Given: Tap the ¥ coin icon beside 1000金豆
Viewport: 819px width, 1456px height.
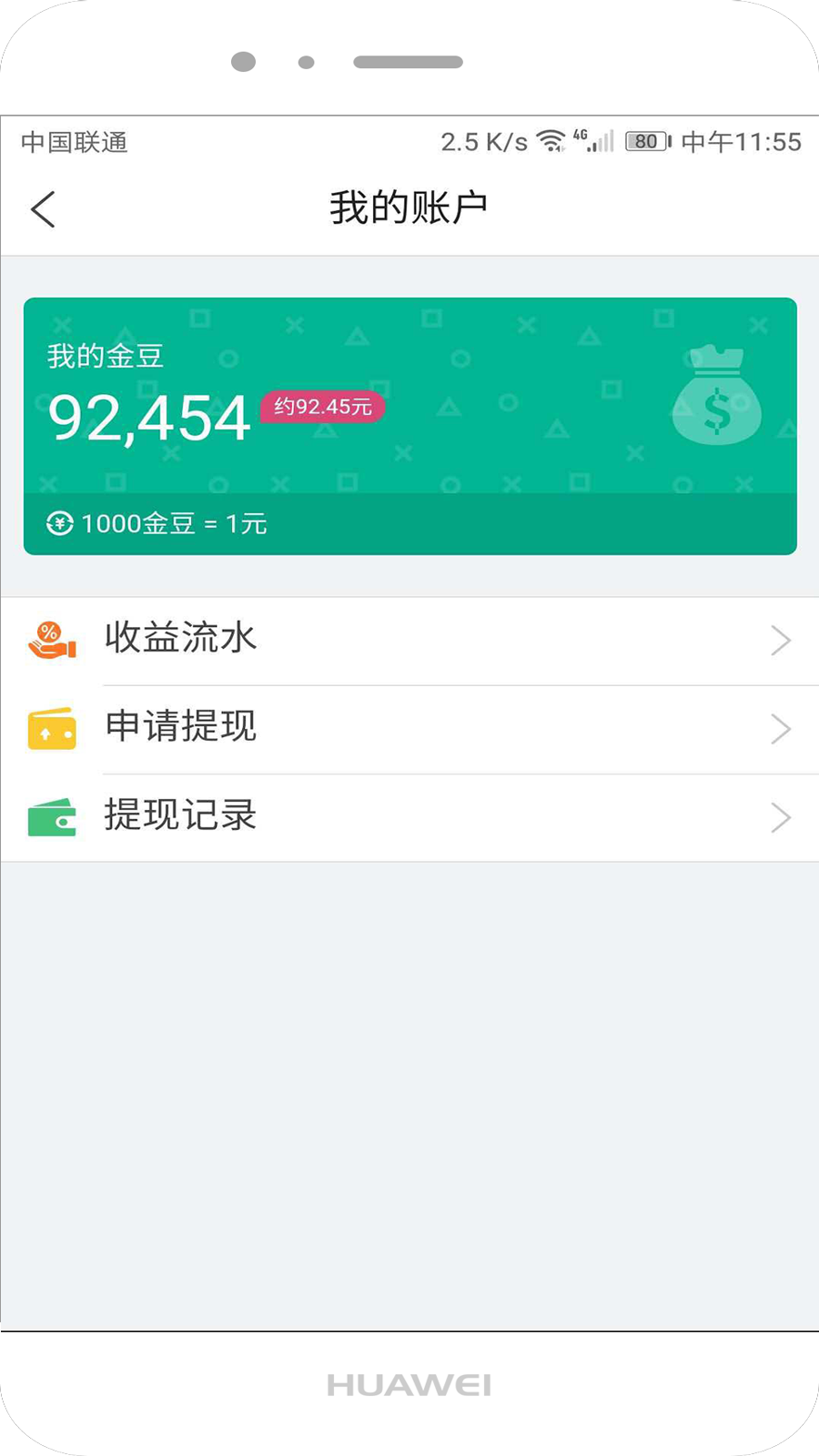Looking at the screenshot, I should pyautogui.click(x=56, y=523).
